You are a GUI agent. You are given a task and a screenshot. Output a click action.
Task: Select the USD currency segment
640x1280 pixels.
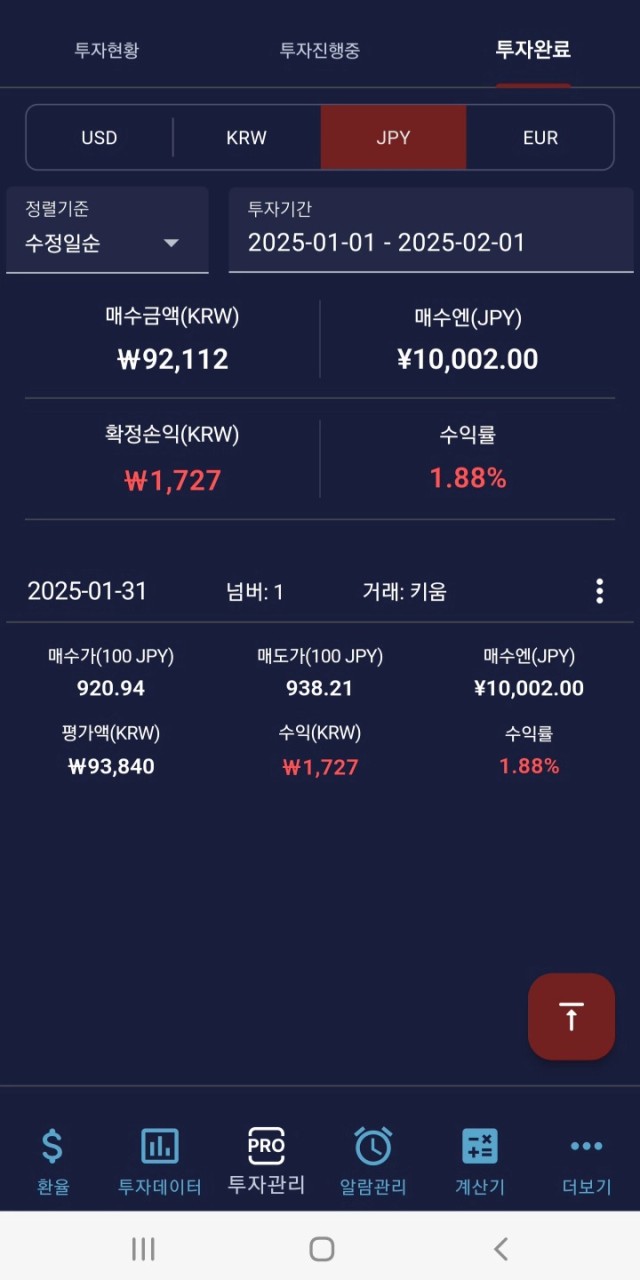[99, 138]
